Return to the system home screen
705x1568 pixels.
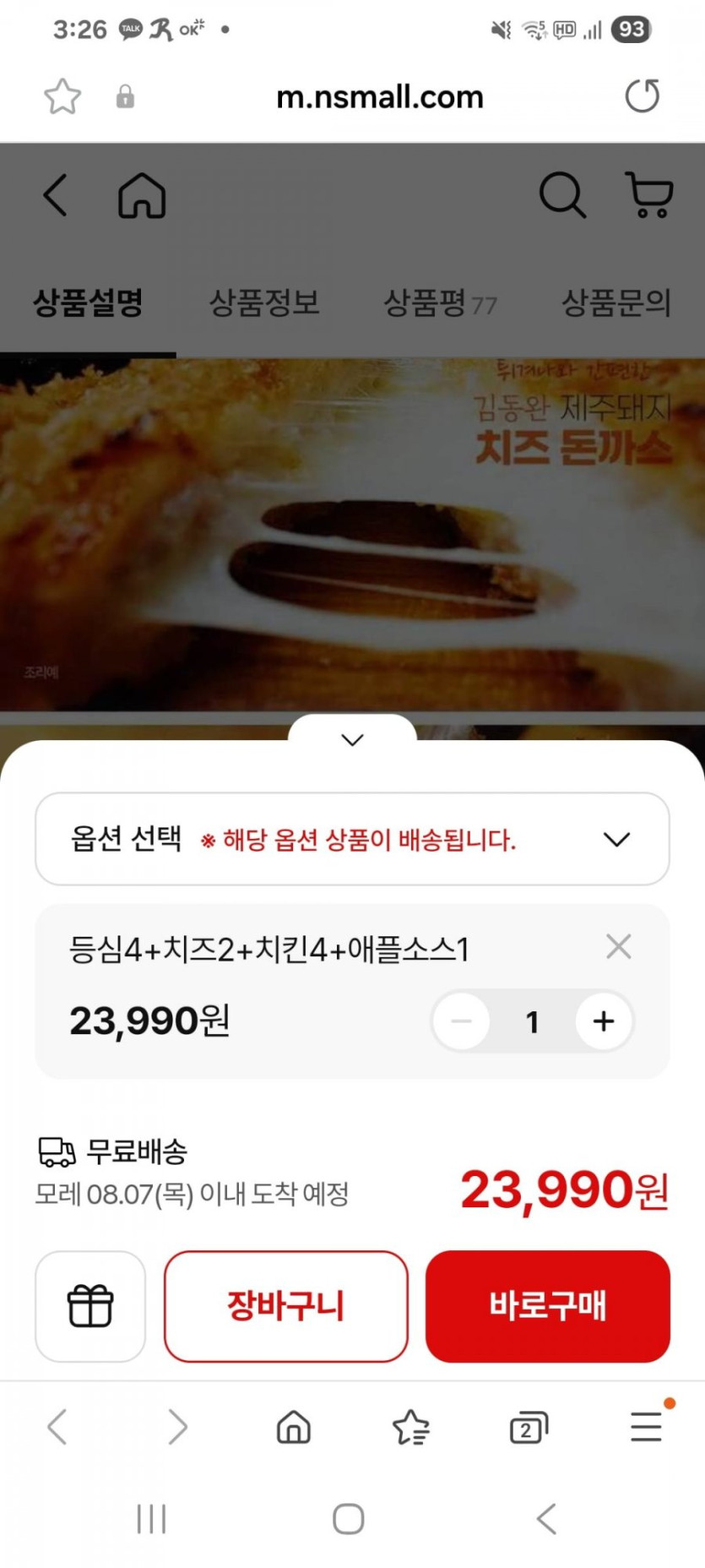coord(349,1519)
